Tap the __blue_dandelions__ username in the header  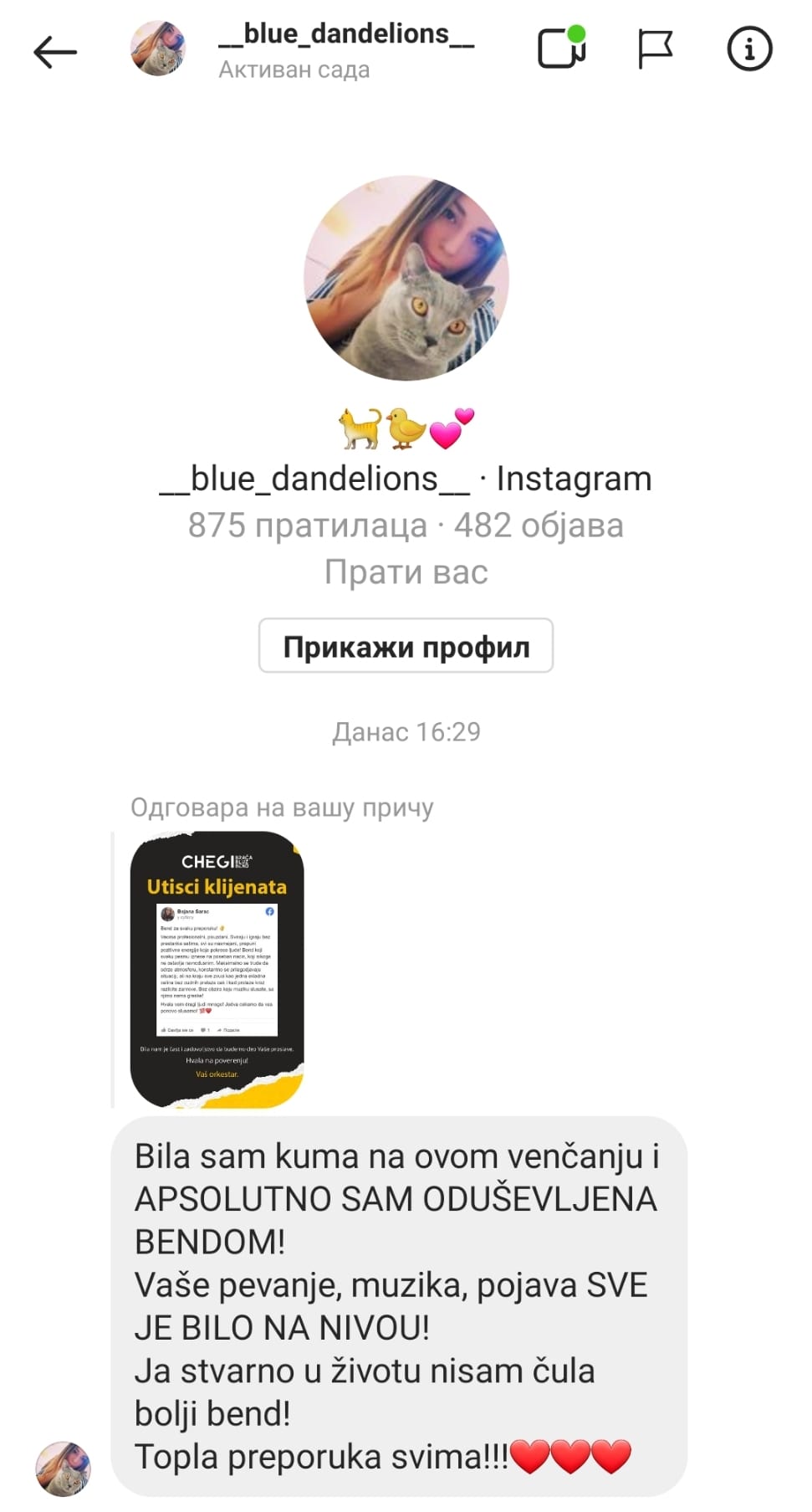[345, 34]
